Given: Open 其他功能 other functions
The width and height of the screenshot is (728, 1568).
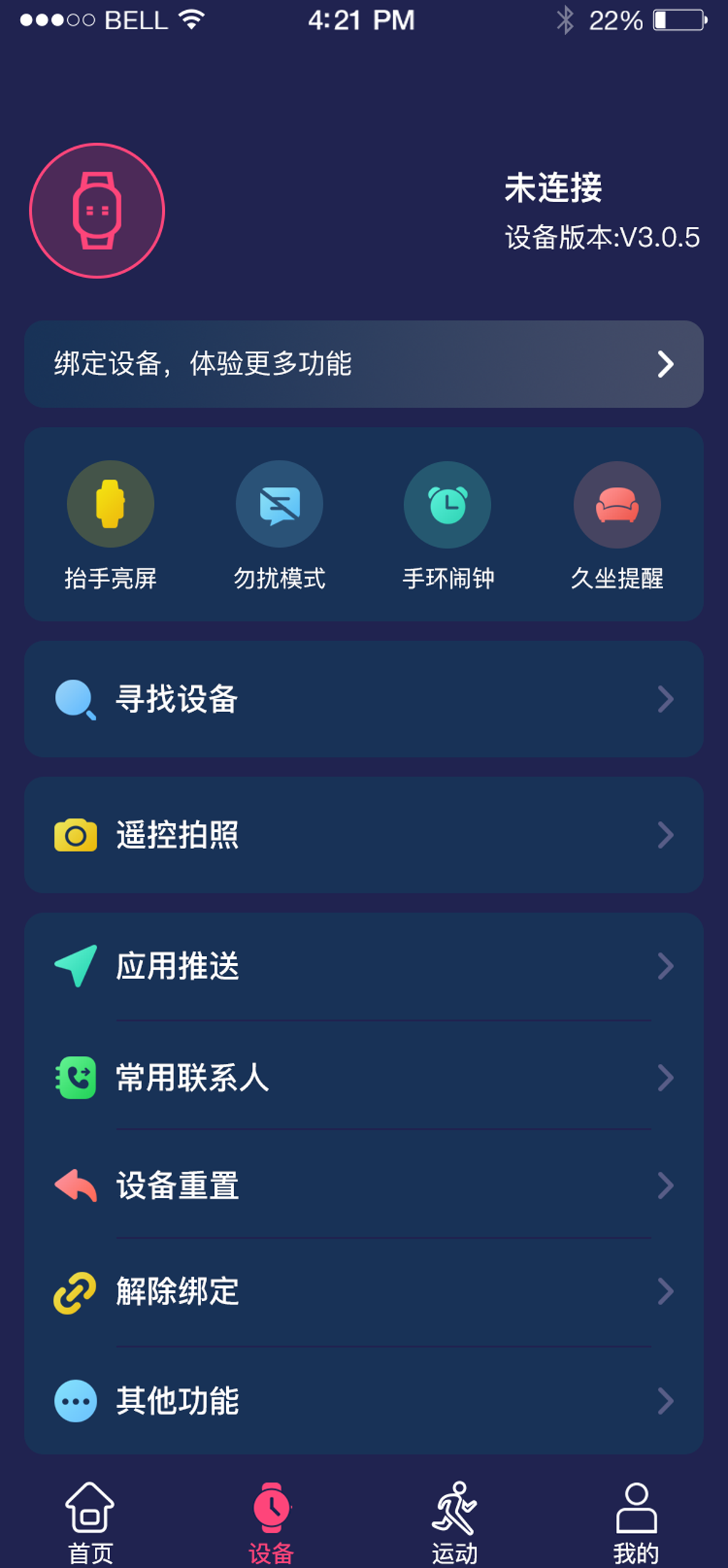Looking at the screenshot, I should click(x=364, y=1401).
